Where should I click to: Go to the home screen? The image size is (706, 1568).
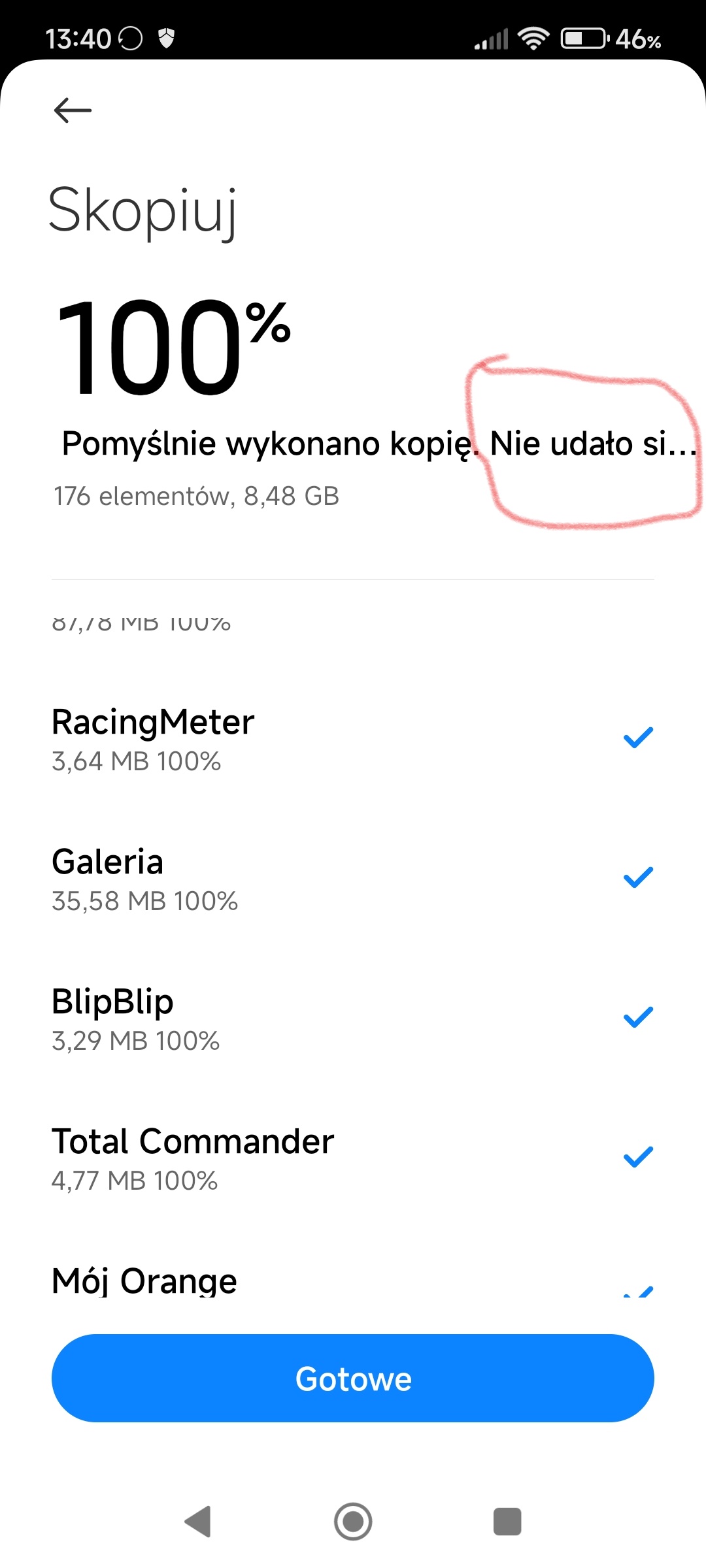[353, 1522]
